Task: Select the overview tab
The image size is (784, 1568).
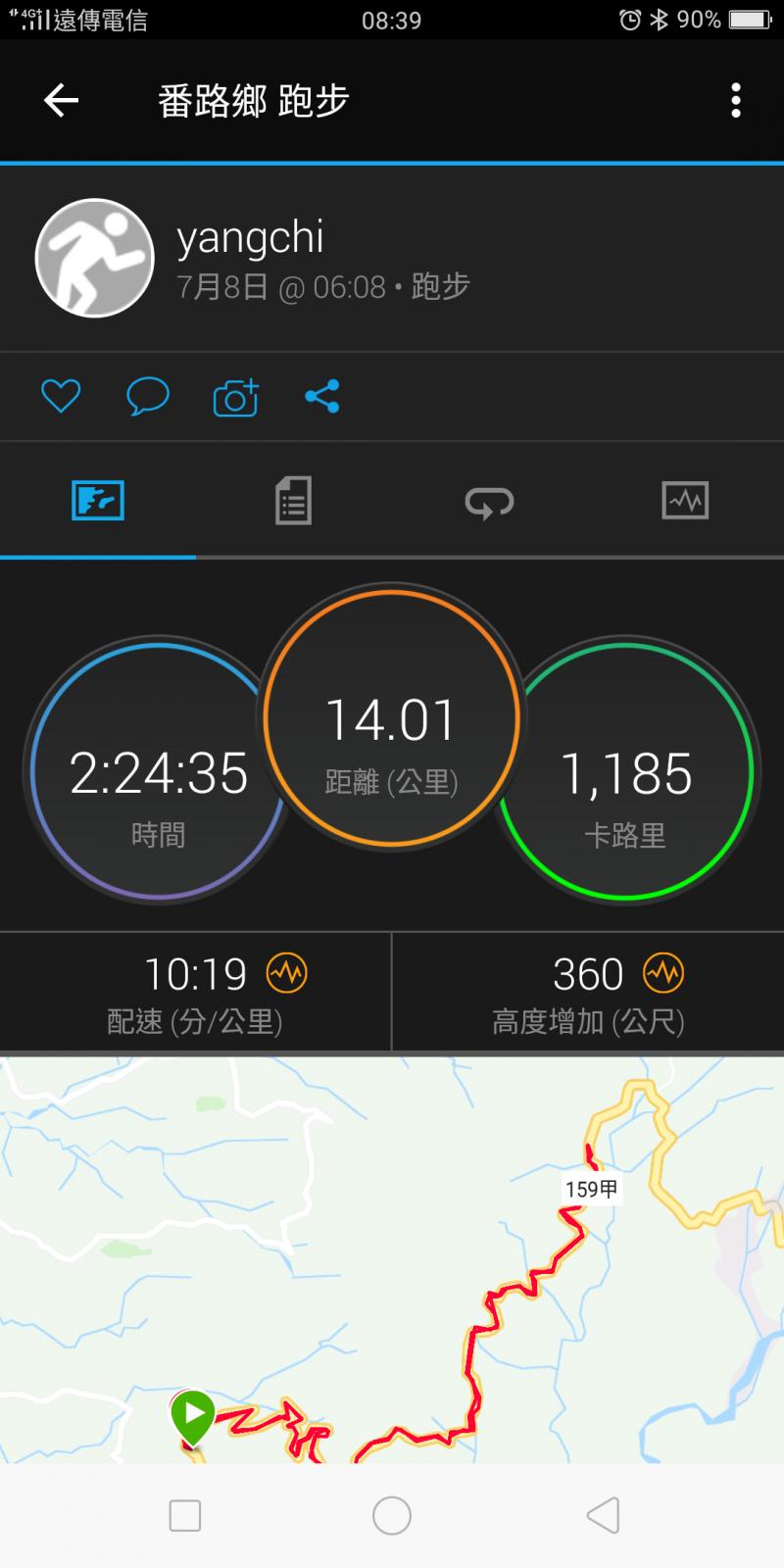Action: [x=98, y=501]
